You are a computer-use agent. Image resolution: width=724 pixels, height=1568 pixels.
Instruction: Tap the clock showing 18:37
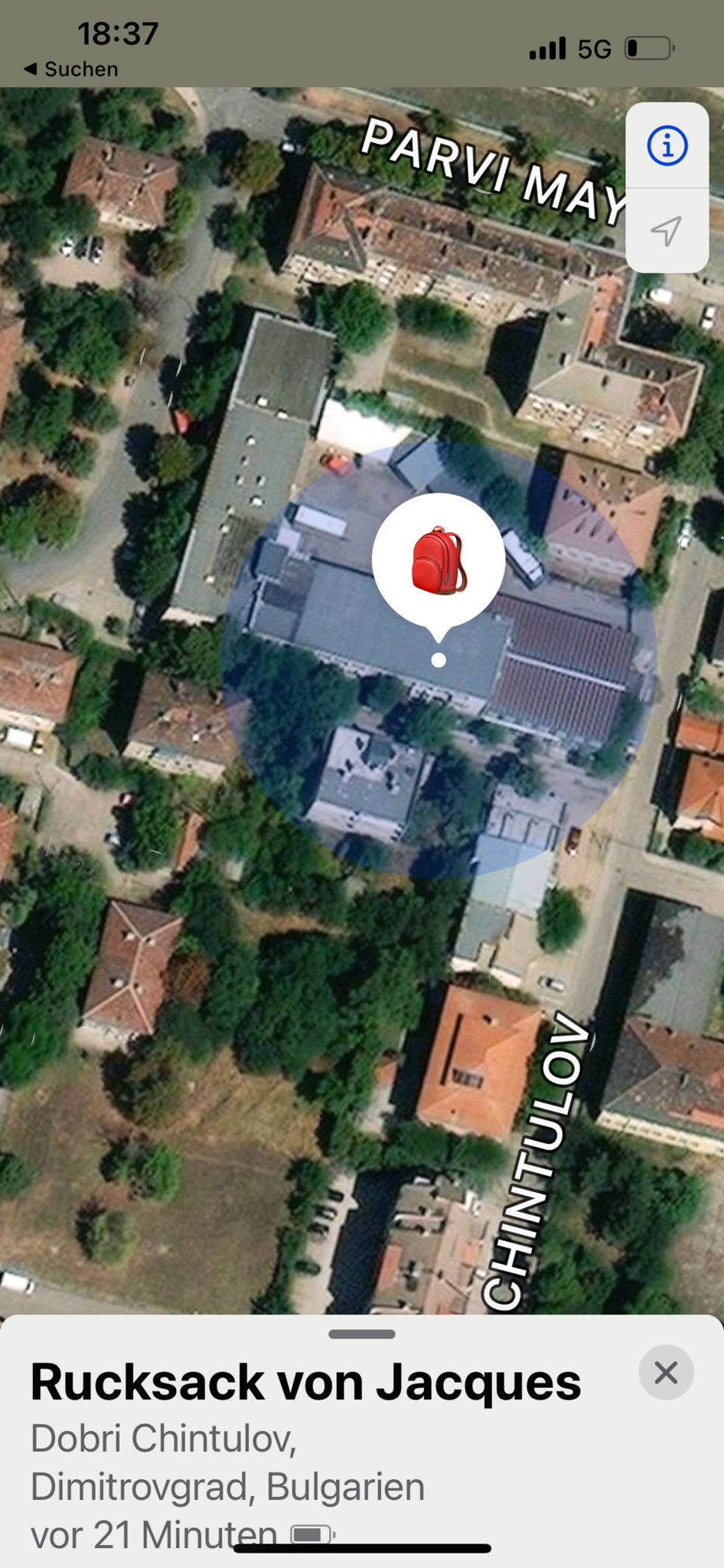tap(117, 32)
